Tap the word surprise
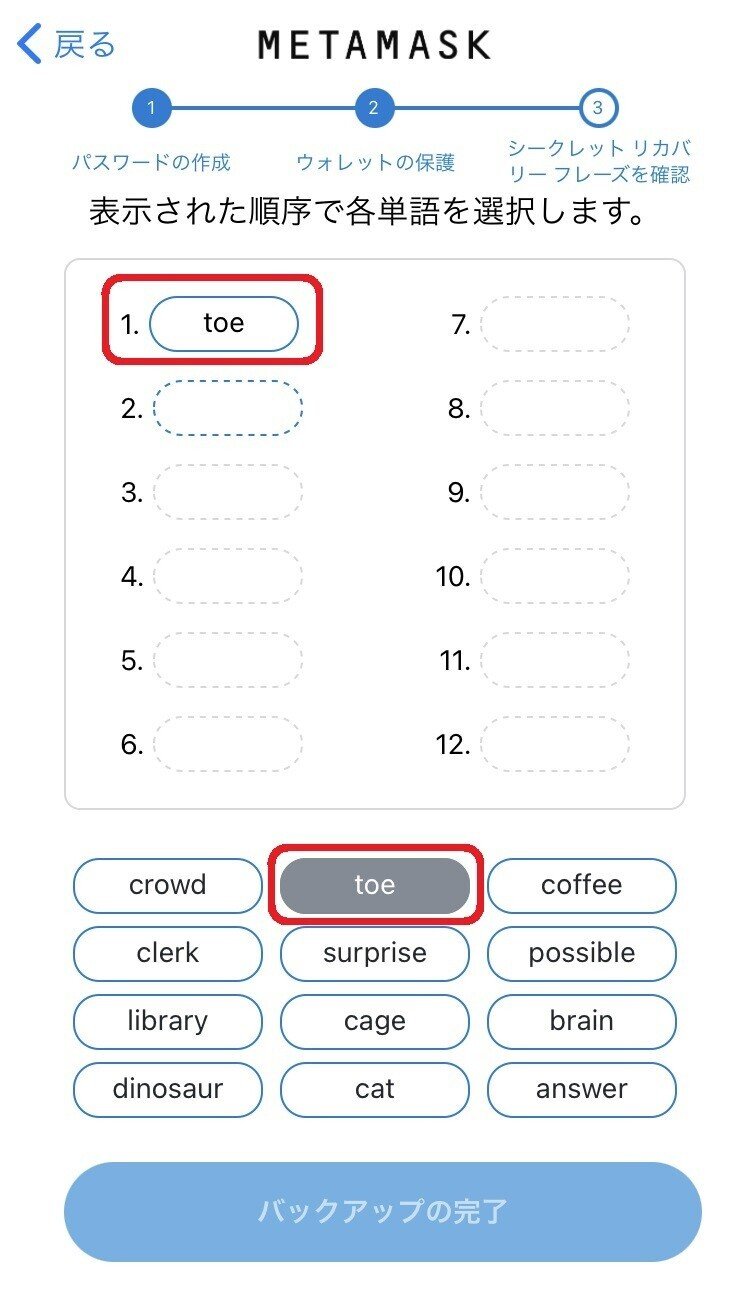This screenshot has height=1294, width=750. click(374, 953)
